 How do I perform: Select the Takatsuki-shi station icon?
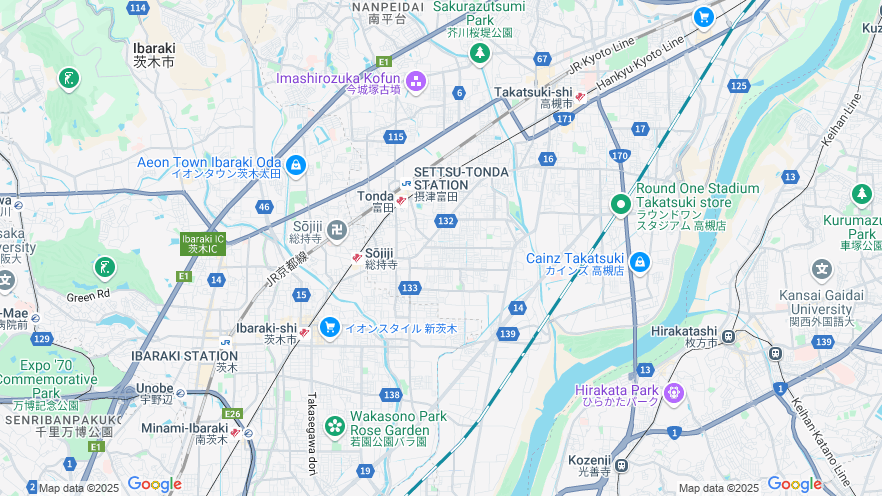point(580,96)
